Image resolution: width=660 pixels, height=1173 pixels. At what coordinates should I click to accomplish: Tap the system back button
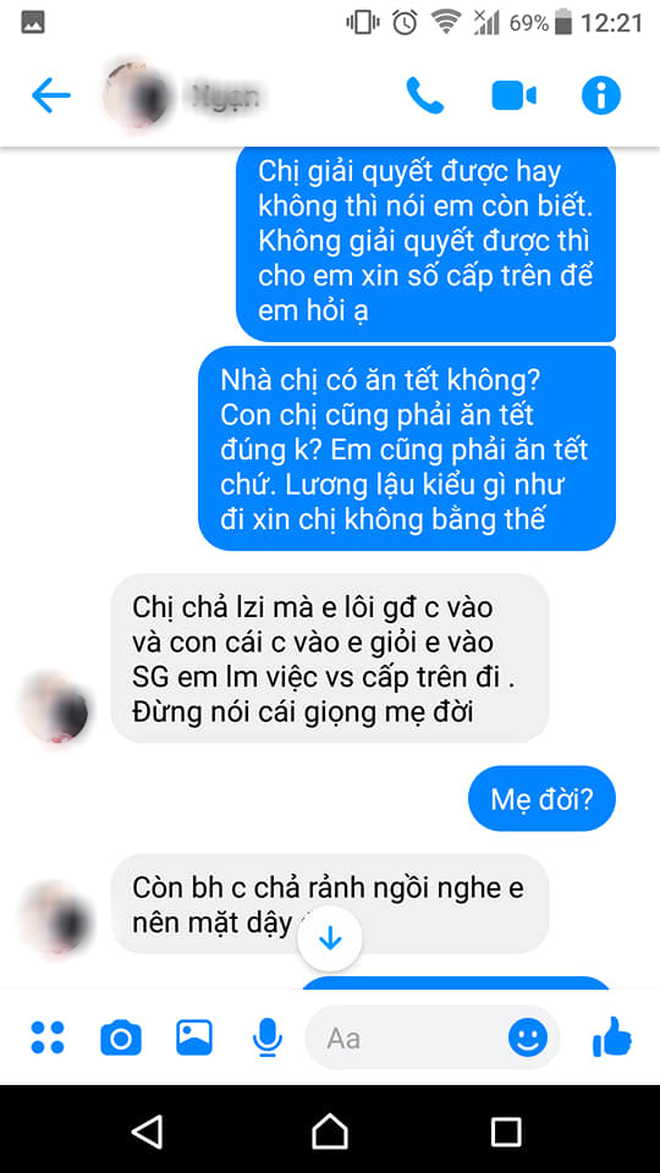pyautogui.click(x=147, y=1131)
